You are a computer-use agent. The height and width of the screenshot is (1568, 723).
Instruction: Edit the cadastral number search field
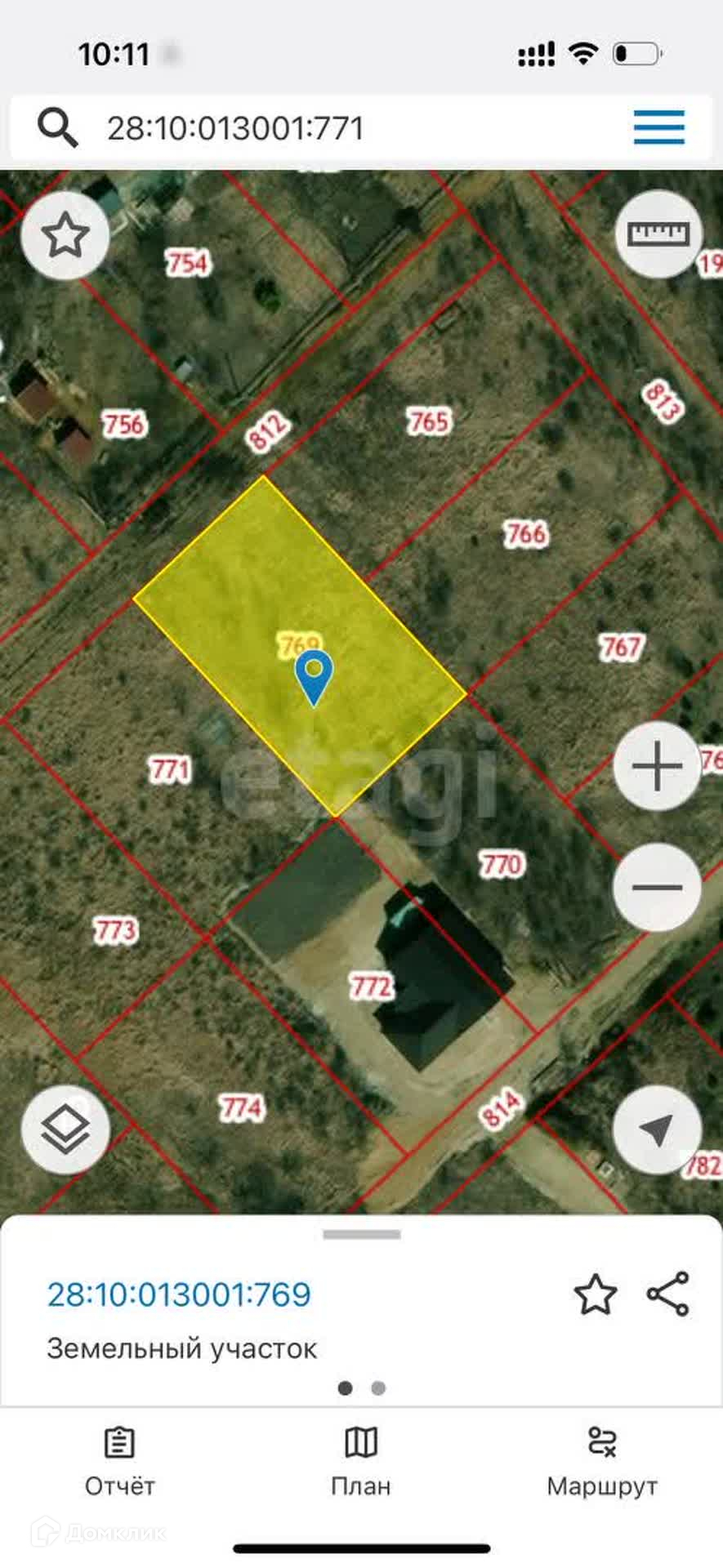(x=327, y=128)
